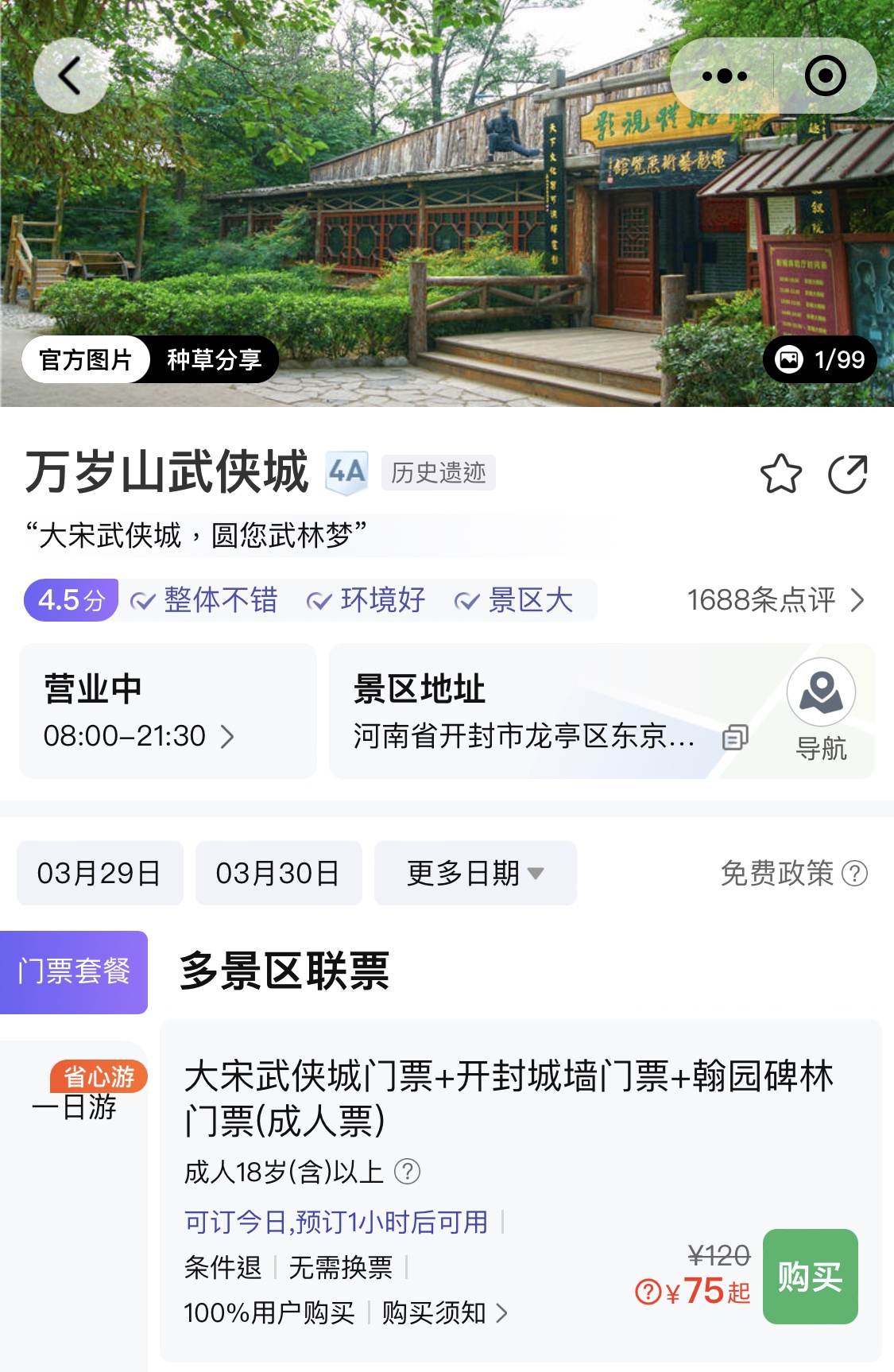The width and height of the screenshot is (894, 1372).
Task: View all 1688条点评 reviews
Action: [x=775, y=600]
